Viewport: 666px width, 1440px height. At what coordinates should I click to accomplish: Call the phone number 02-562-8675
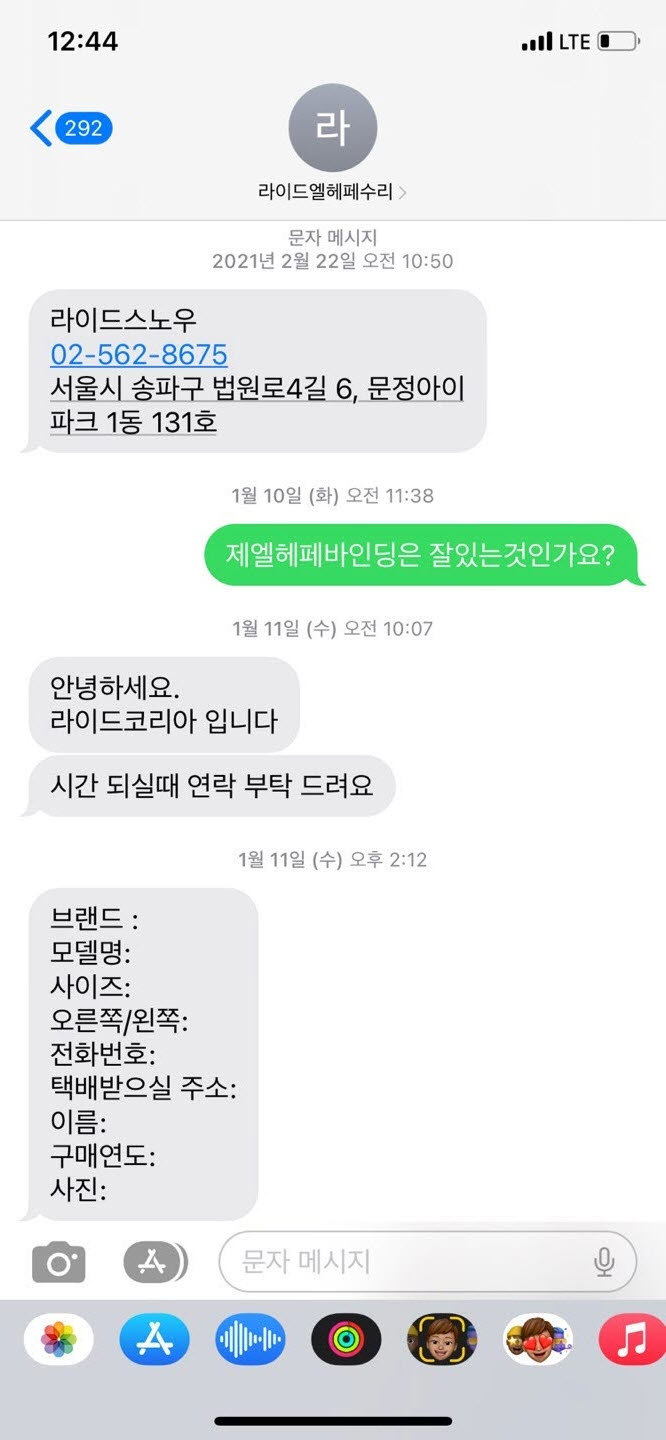139,354
